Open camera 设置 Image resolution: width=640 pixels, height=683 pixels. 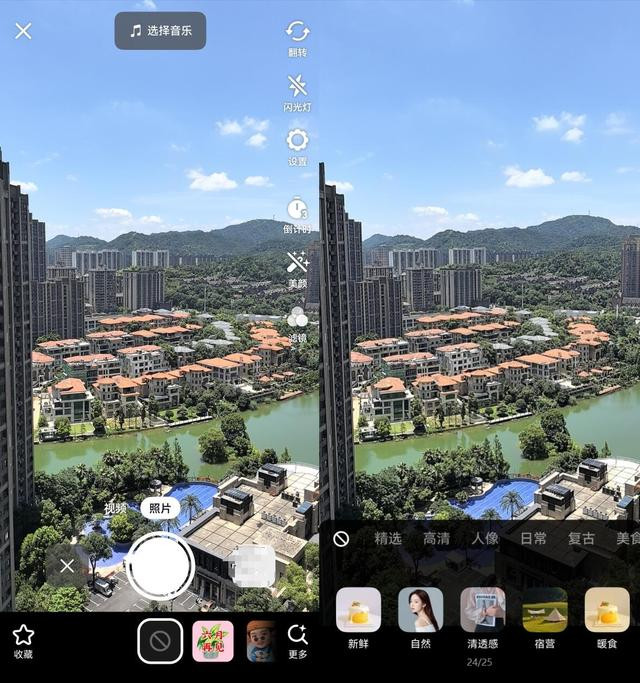point(297,146)
